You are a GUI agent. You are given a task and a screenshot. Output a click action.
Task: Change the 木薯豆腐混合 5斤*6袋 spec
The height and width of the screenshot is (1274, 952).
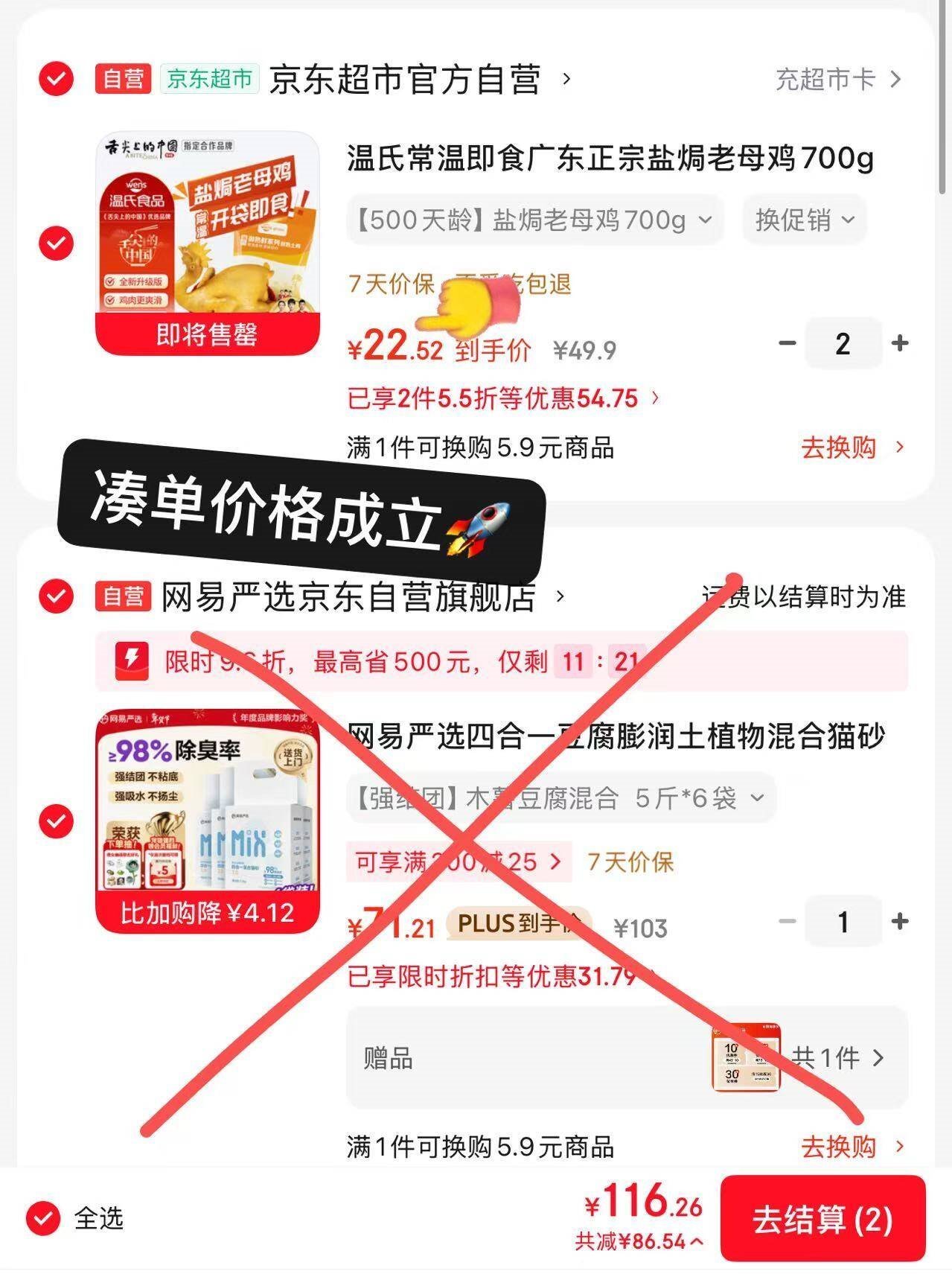[x=560, y=798]
